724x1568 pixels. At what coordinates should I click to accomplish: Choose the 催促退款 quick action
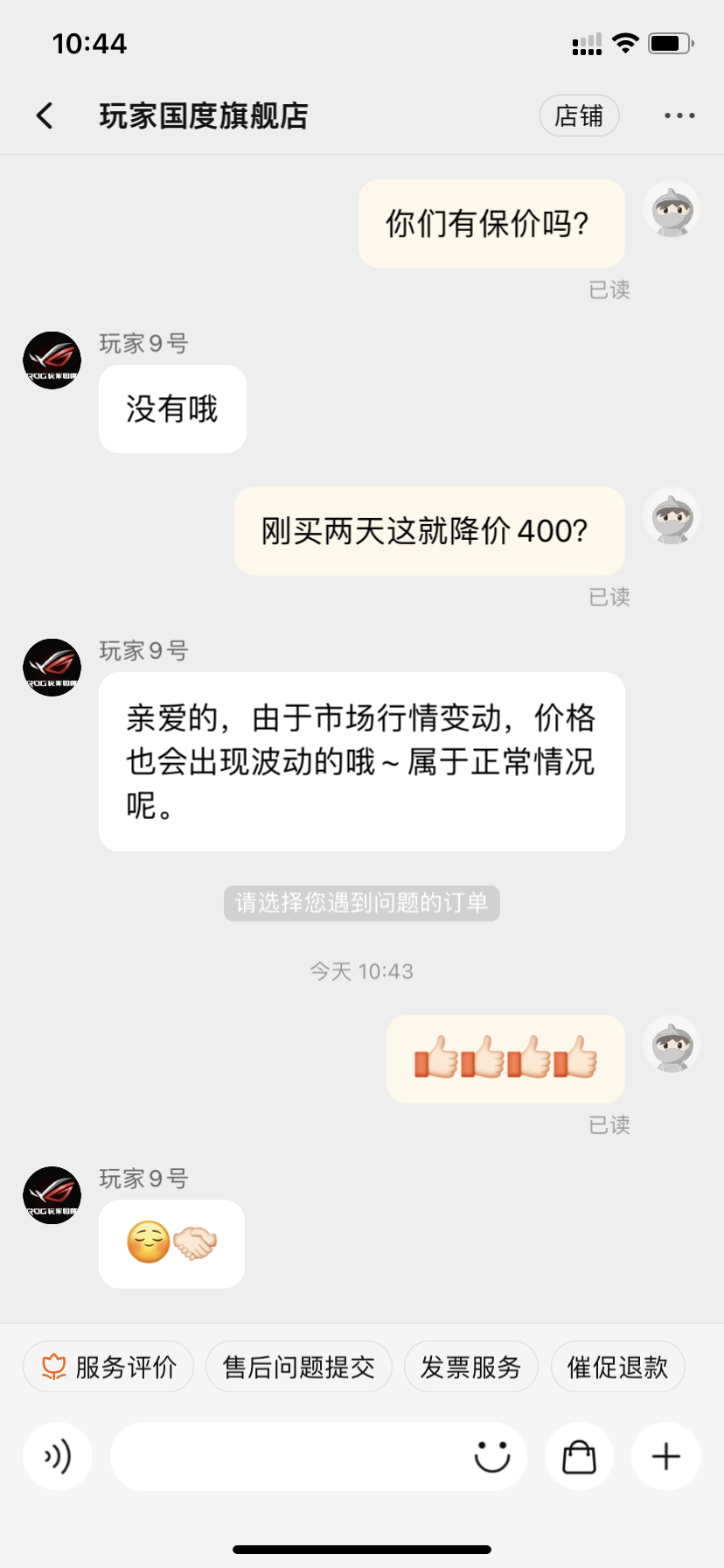(617, 1367)
